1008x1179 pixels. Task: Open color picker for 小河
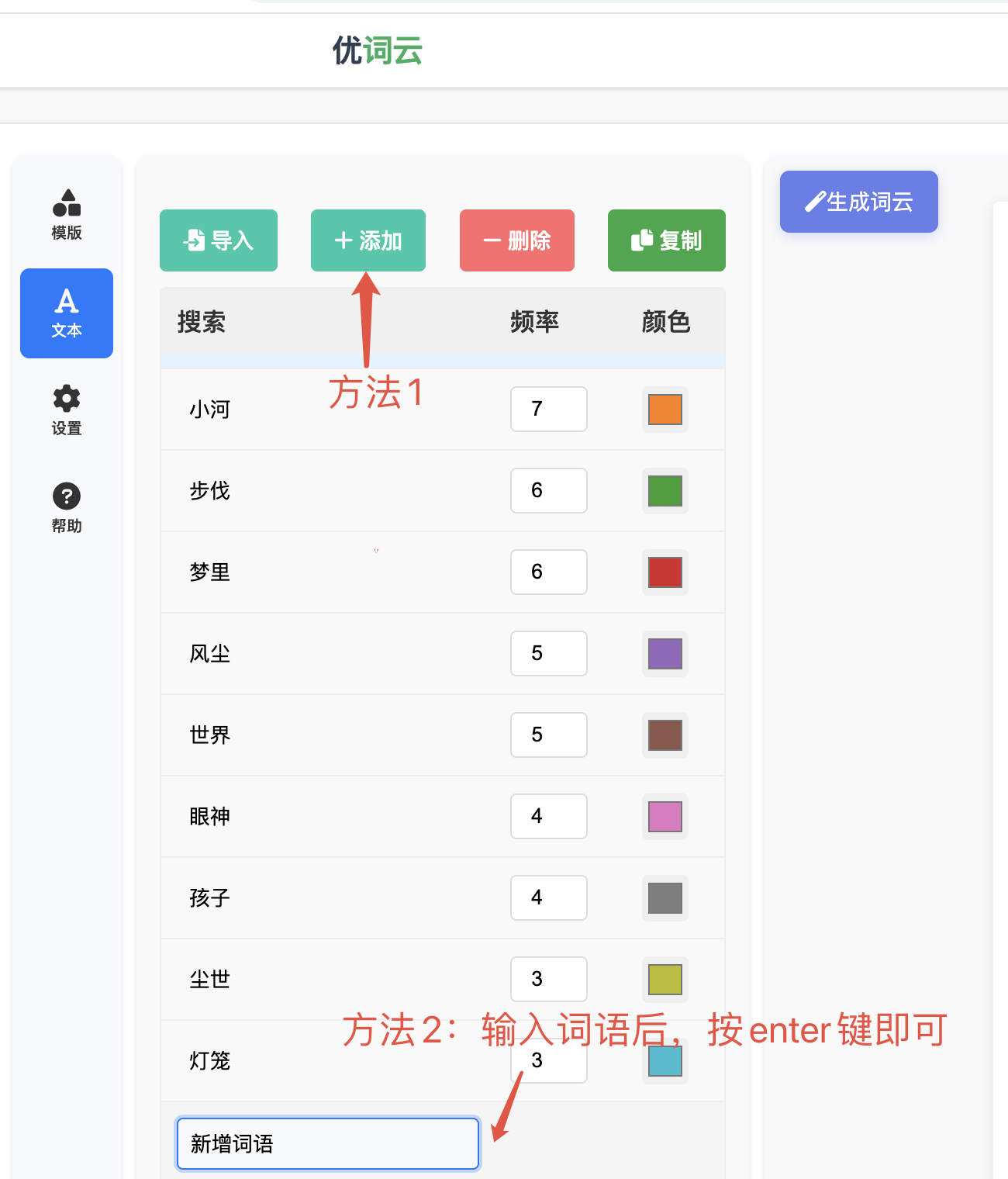(664, 410)
